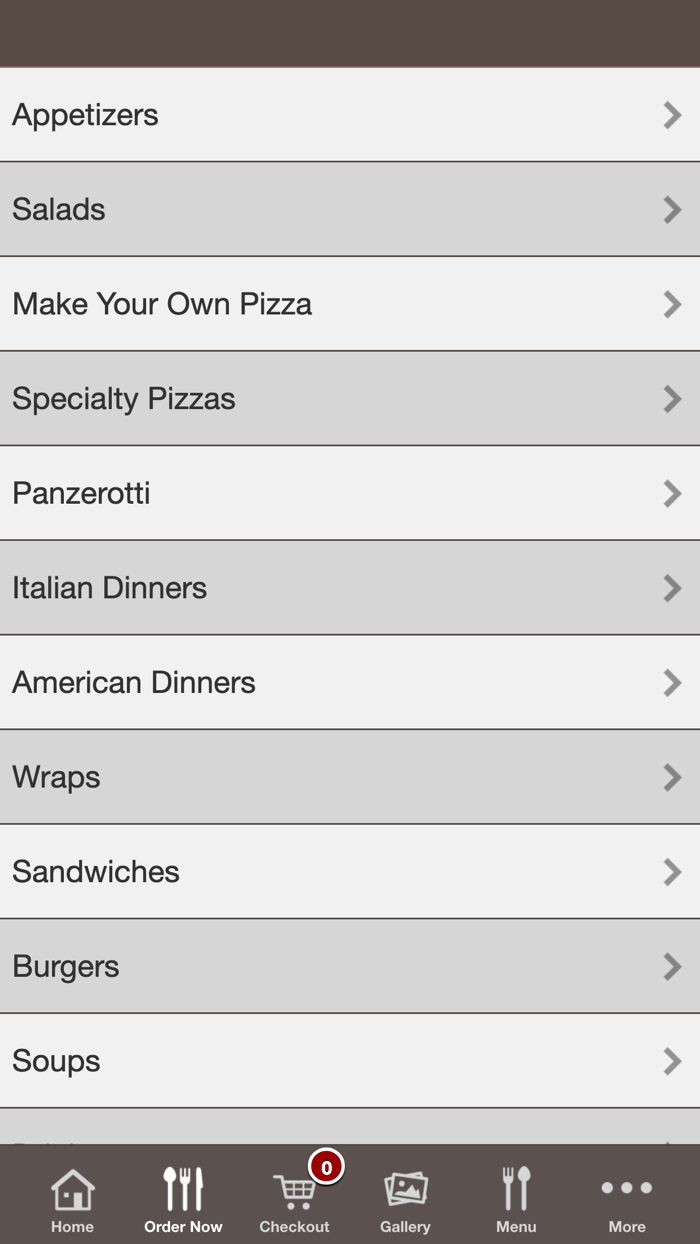Open the Soups category
Viewport: 700px width, 1244px height.
point(350,1060)
